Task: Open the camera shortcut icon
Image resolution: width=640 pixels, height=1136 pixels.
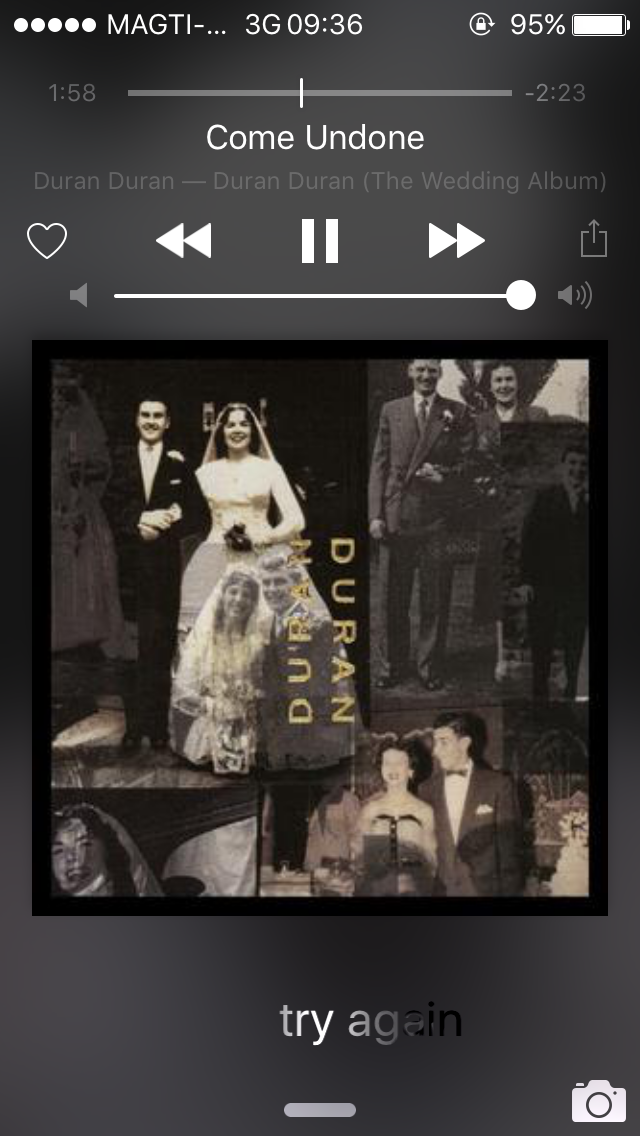Action: point(598,1101)
